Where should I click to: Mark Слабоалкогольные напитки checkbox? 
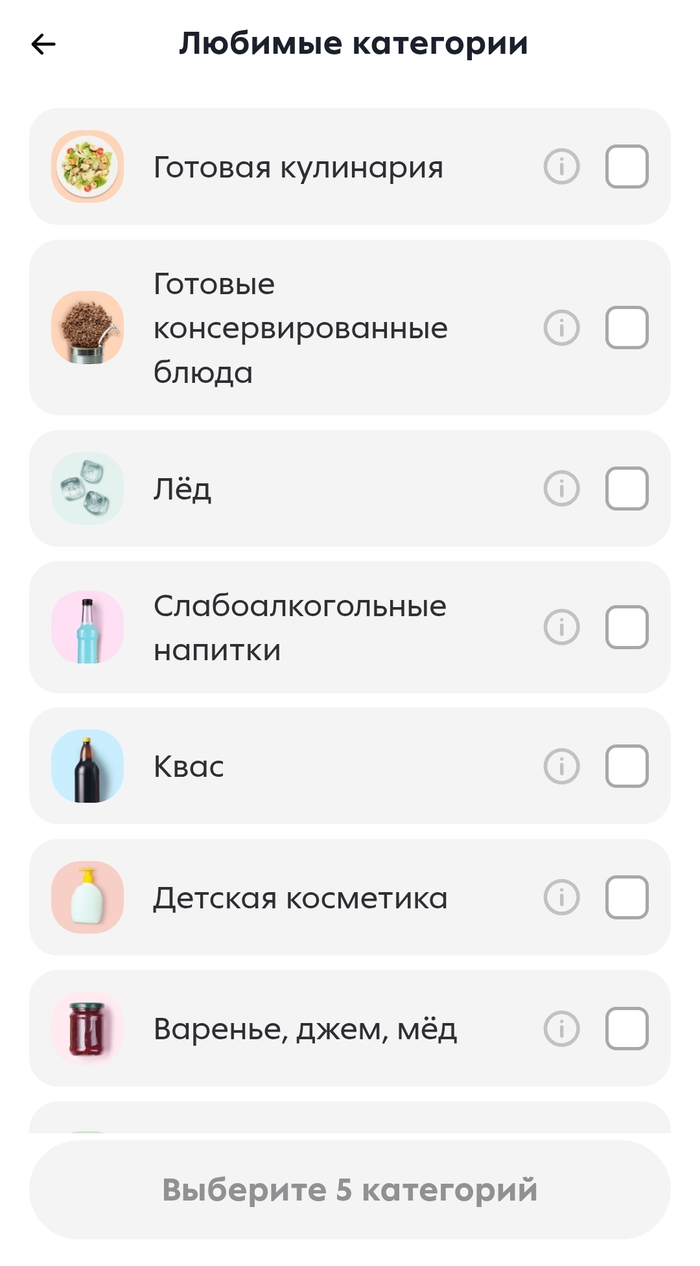627,628
